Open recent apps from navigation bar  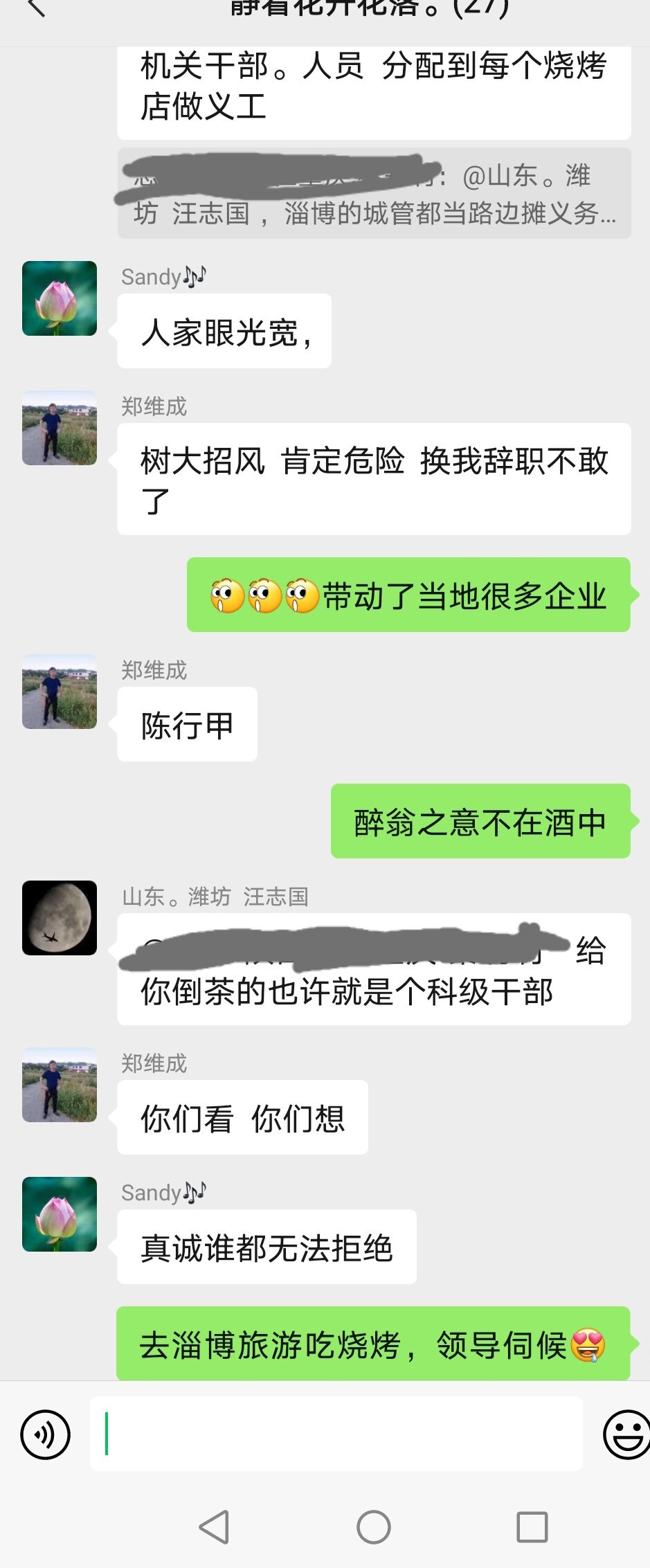[532, 1526]
